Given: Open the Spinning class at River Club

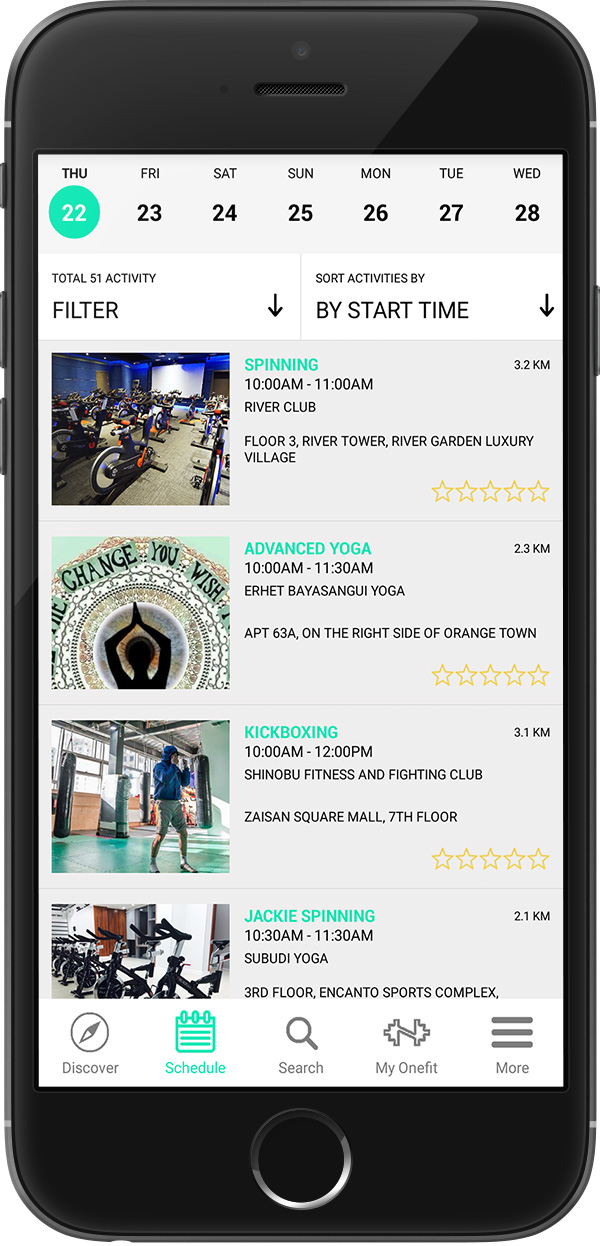Looking at the screenshot, I should click(300, 429).
